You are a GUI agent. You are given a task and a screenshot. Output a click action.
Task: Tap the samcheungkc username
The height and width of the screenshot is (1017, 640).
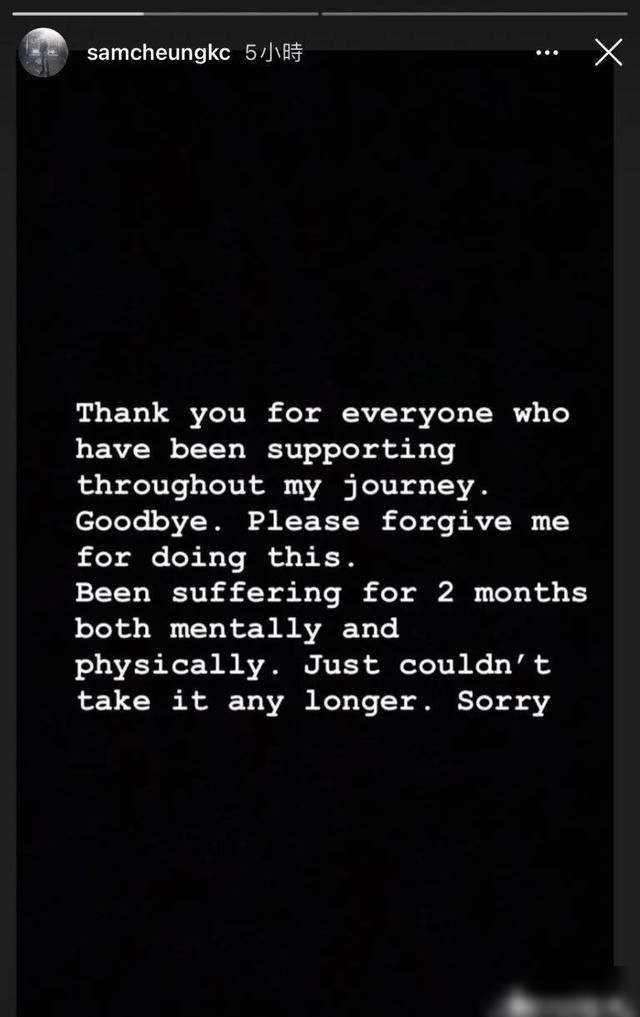pos(160,53)
